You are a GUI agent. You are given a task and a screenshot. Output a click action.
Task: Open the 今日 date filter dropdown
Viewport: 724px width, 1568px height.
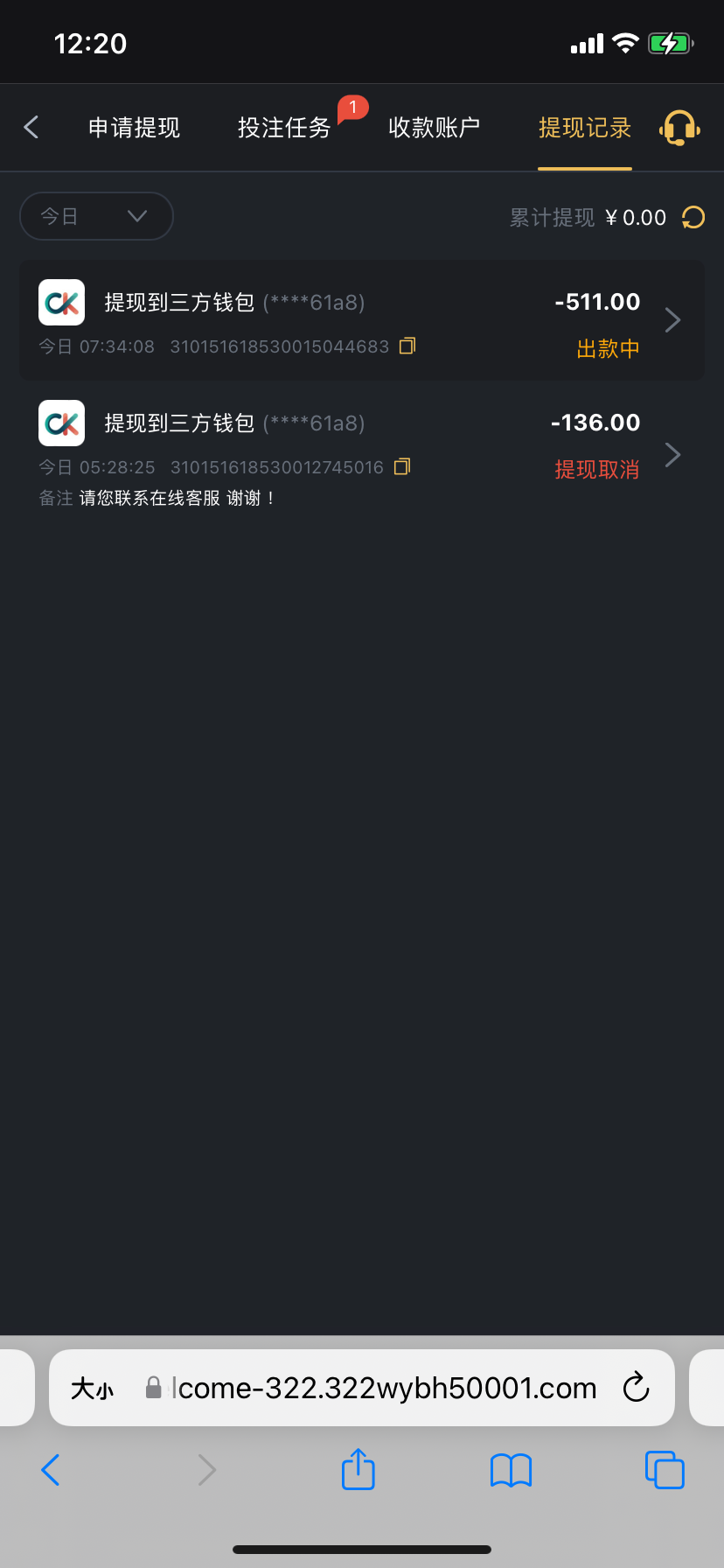click(x=96, y=216)
